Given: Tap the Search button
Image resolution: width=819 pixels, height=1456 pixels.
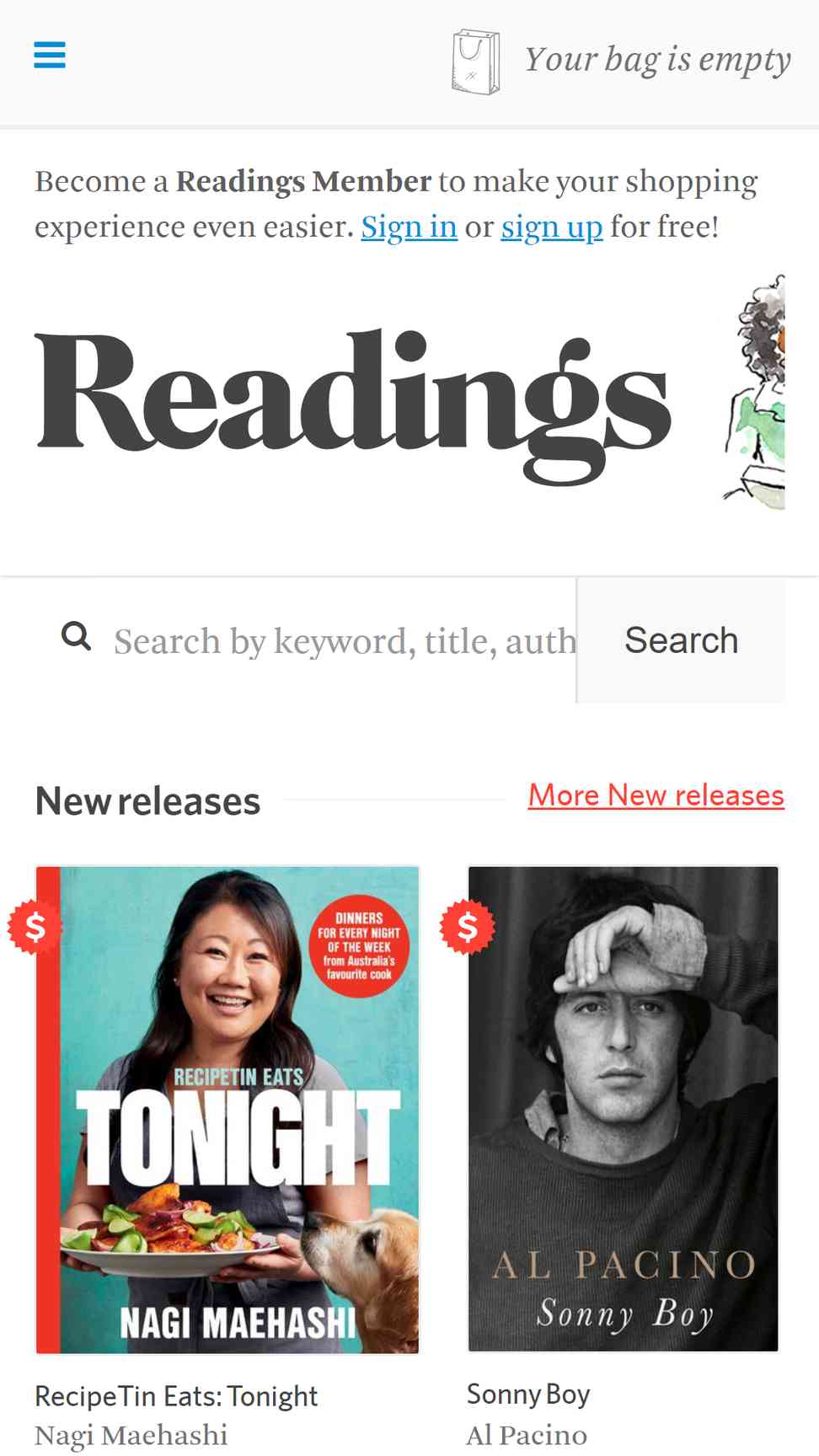Looking at the screenshot, I should pyautogui.click(x=681, y=640).
